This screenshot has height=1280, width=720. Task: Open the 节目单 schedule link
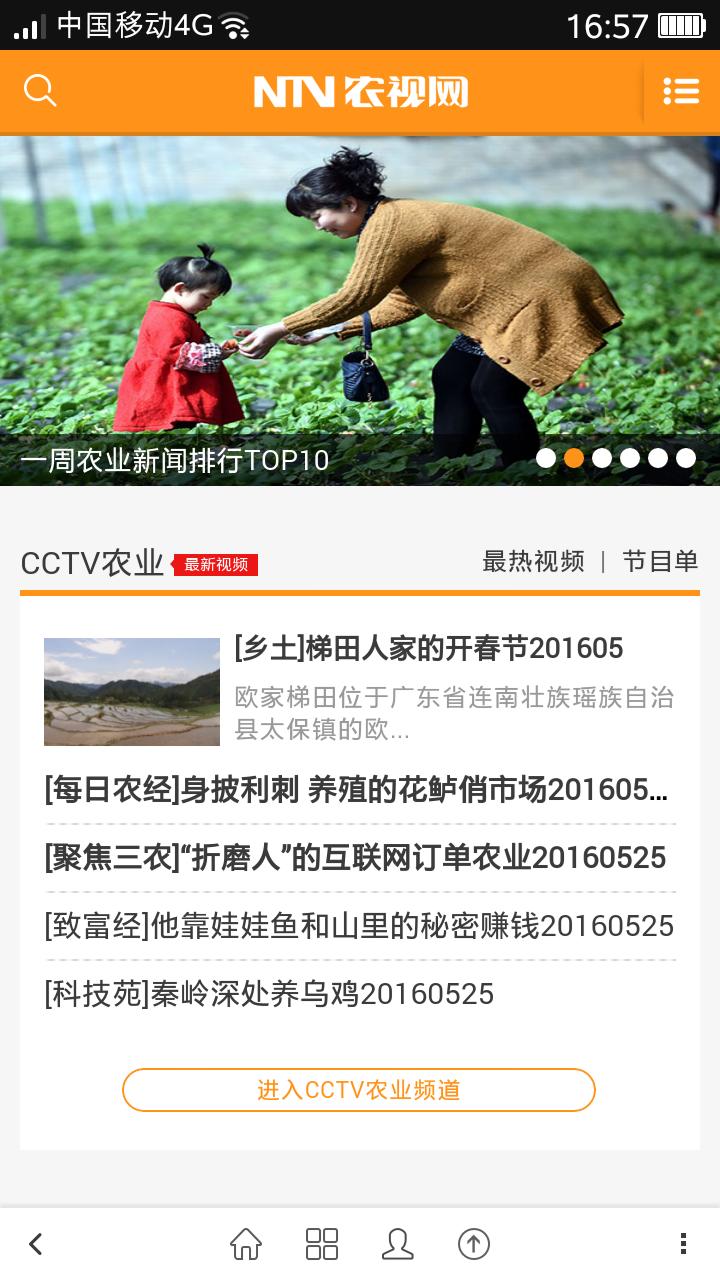click(x=660, y=561)
